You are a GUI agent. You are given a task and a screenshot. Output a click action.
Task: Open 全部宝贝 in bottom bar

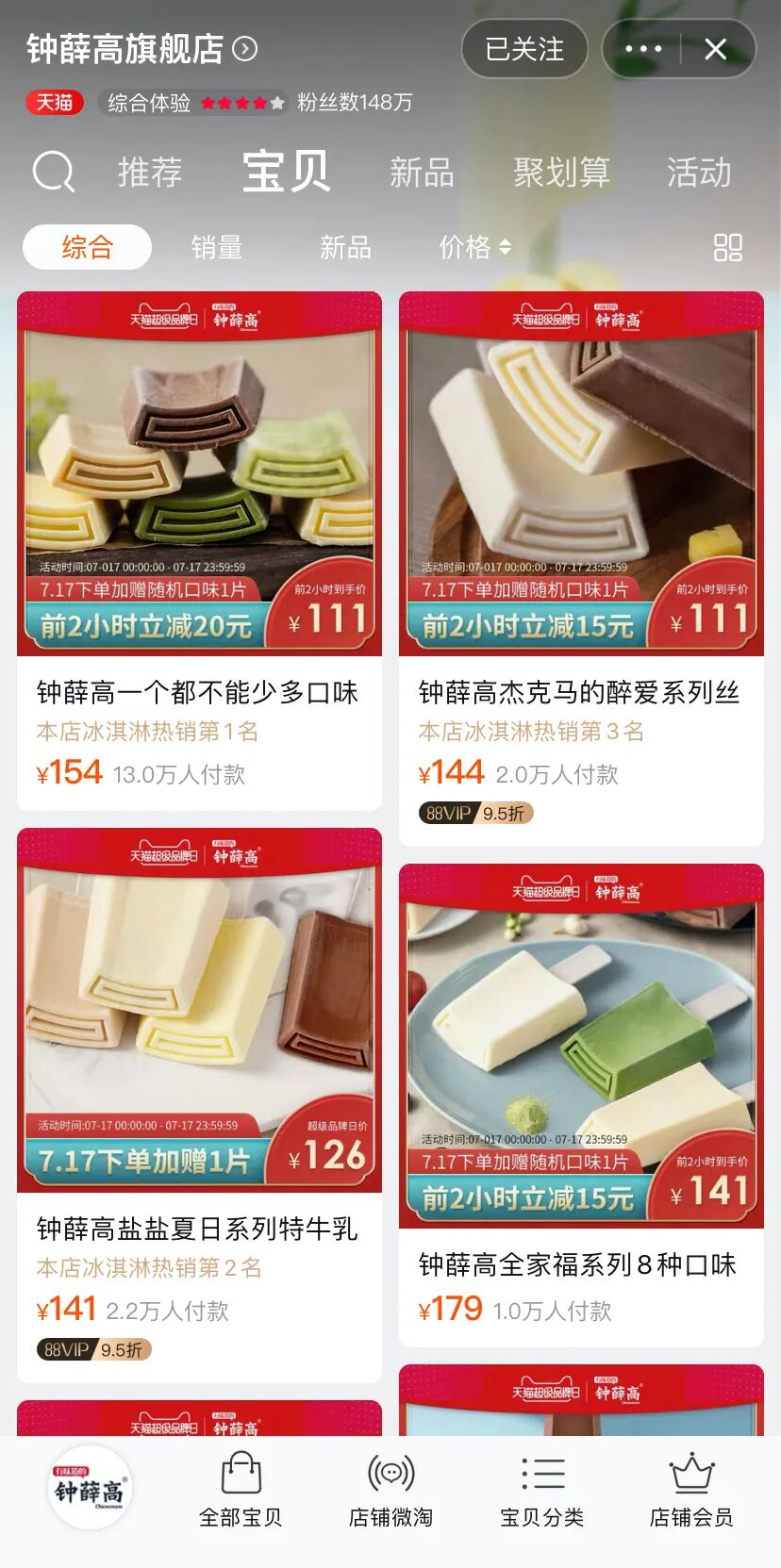tap(241, 1491)
